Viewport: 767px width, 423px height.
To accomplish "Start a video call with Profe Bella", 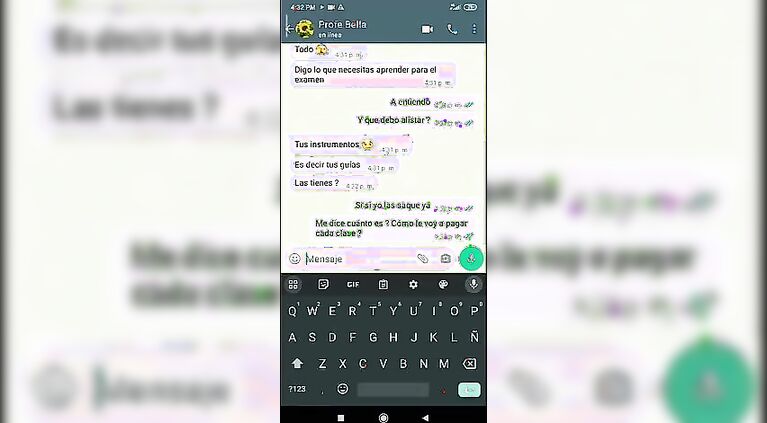I will [428, 29].
